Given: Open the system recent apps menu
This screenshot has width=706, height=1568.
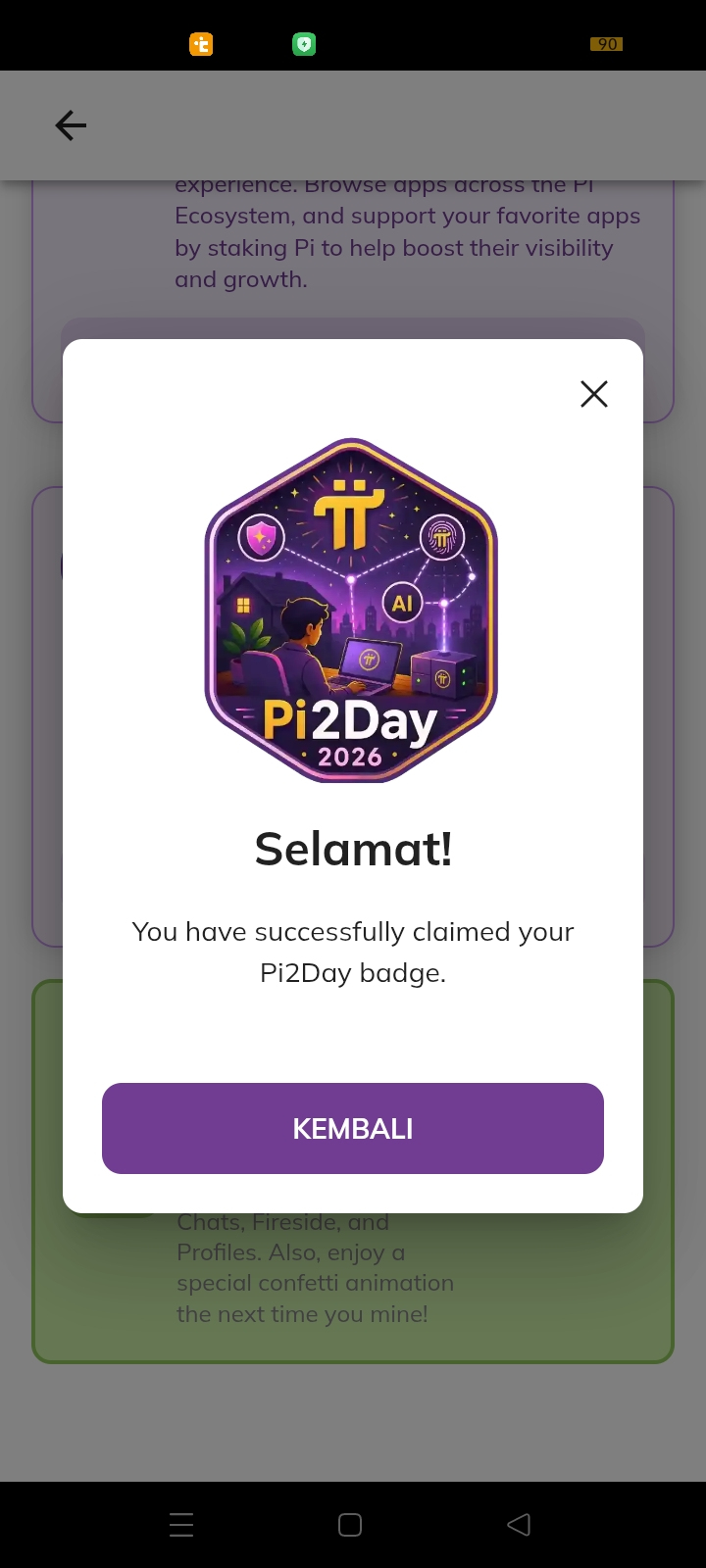Looking at the screenshot, I should [x=181, y=1525].
